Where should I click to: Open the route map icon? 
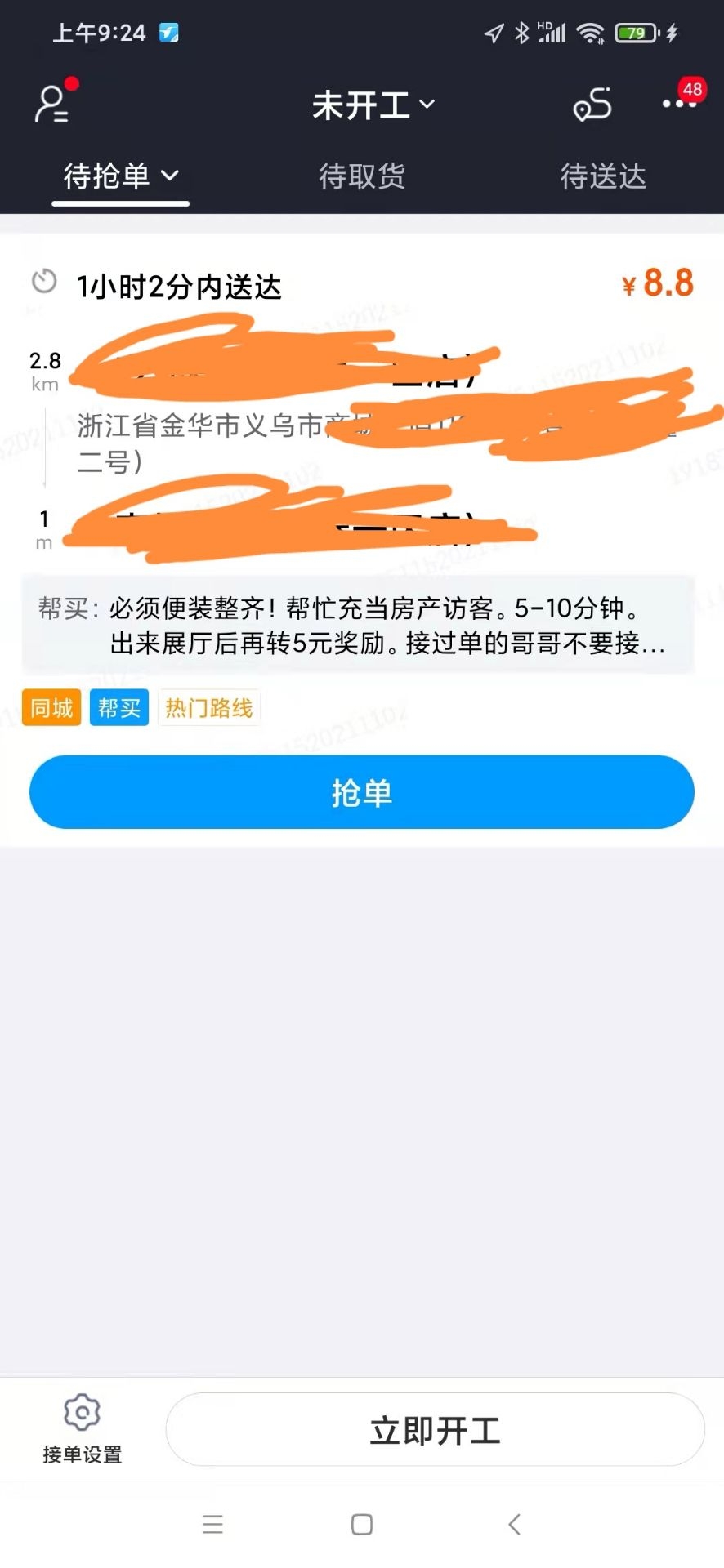tap(592, 105)
